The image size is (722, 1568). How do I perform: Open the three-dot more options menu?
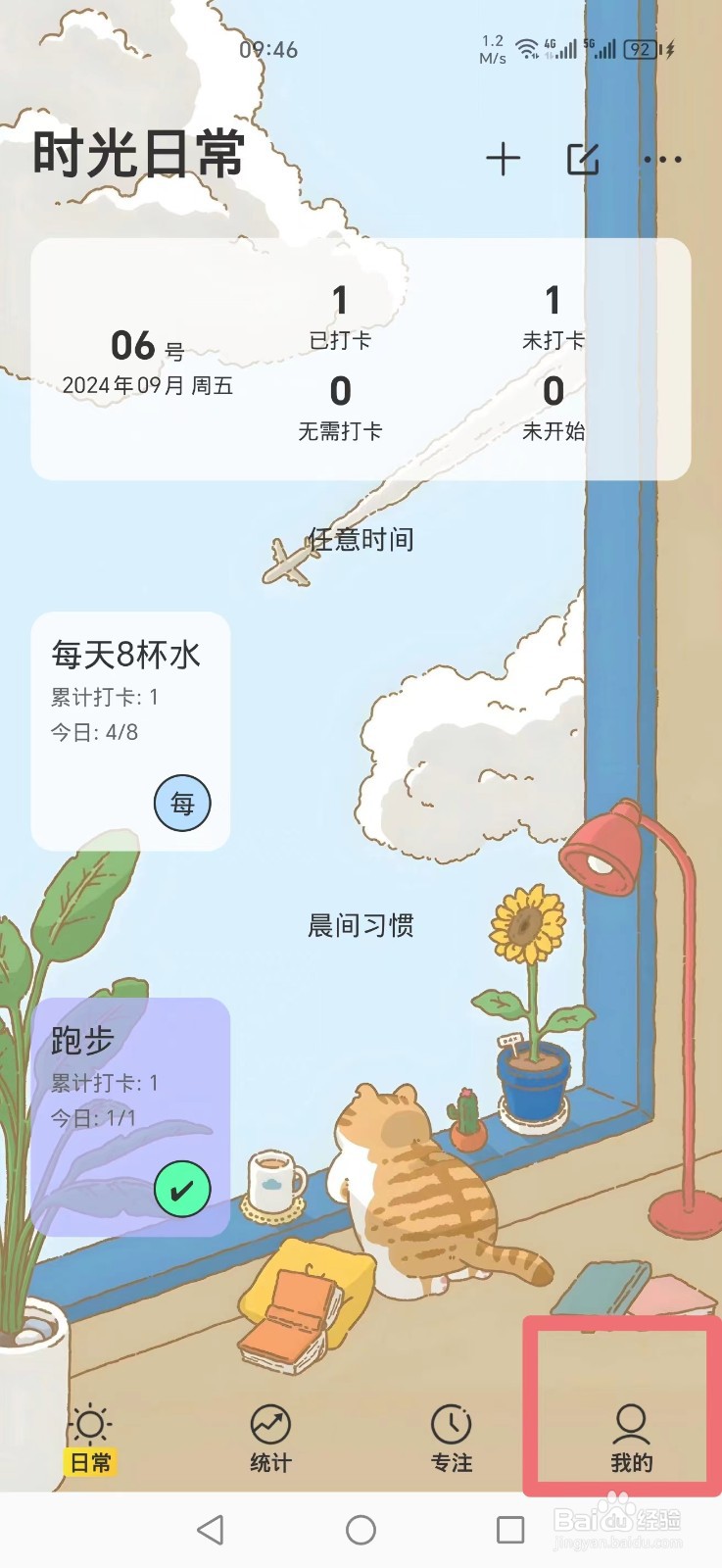pyautogui.click(x=663, y=158)
